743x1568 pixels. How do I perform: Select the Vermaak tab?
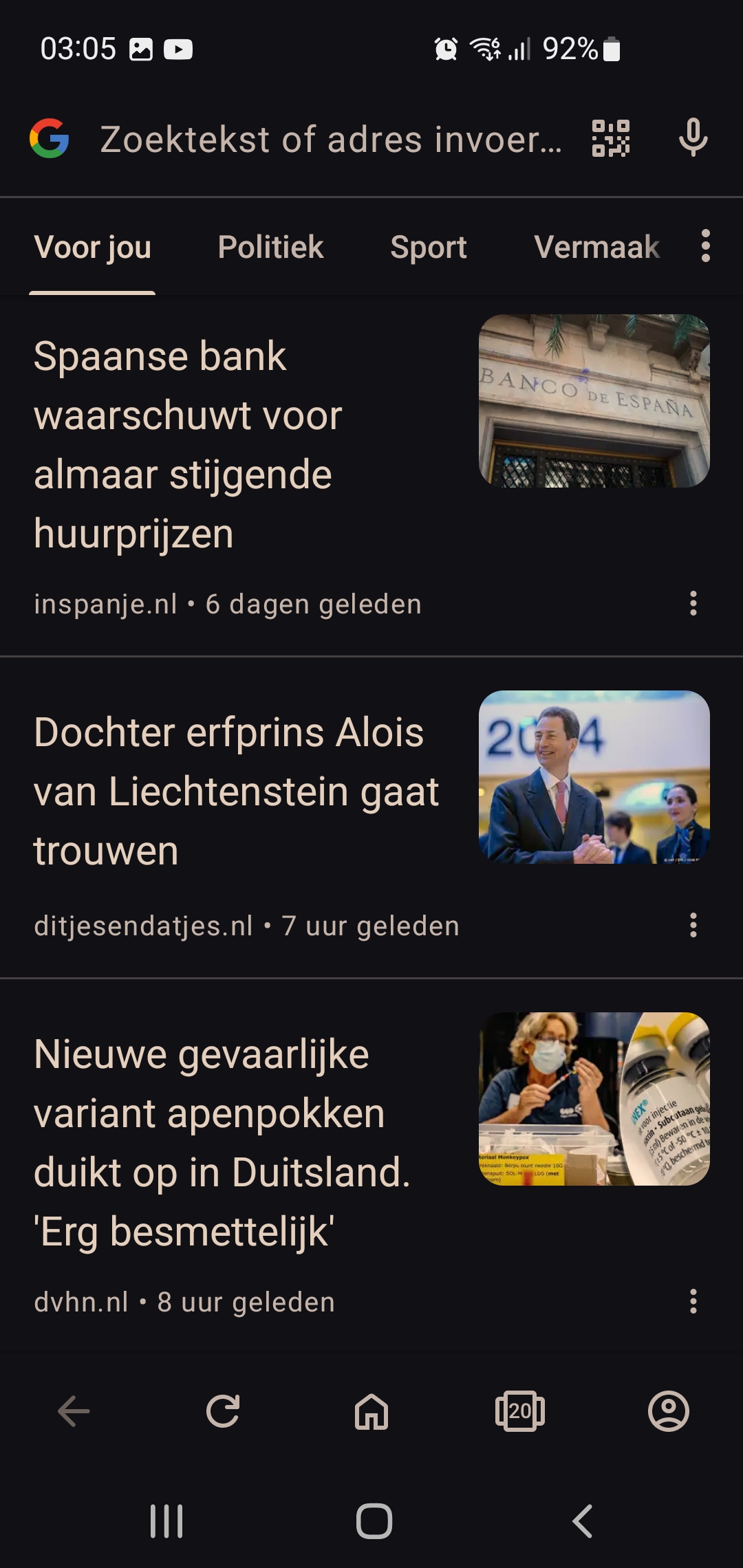(x=596, y=247)
